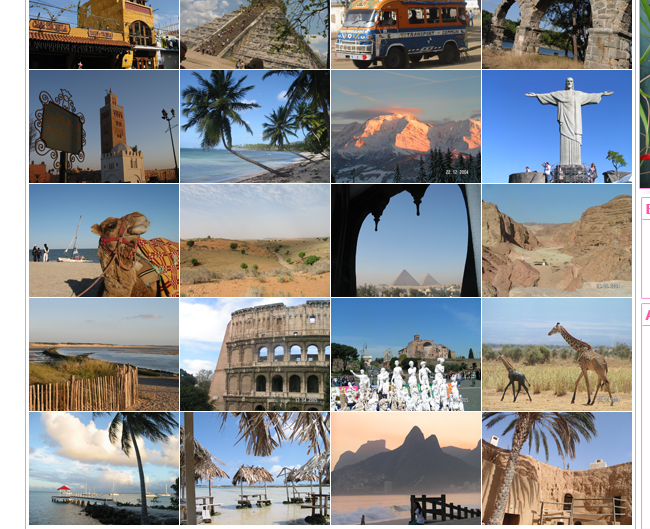Open the stone arch ruins photo
This screenshot has width=650, height=529.
557,34
